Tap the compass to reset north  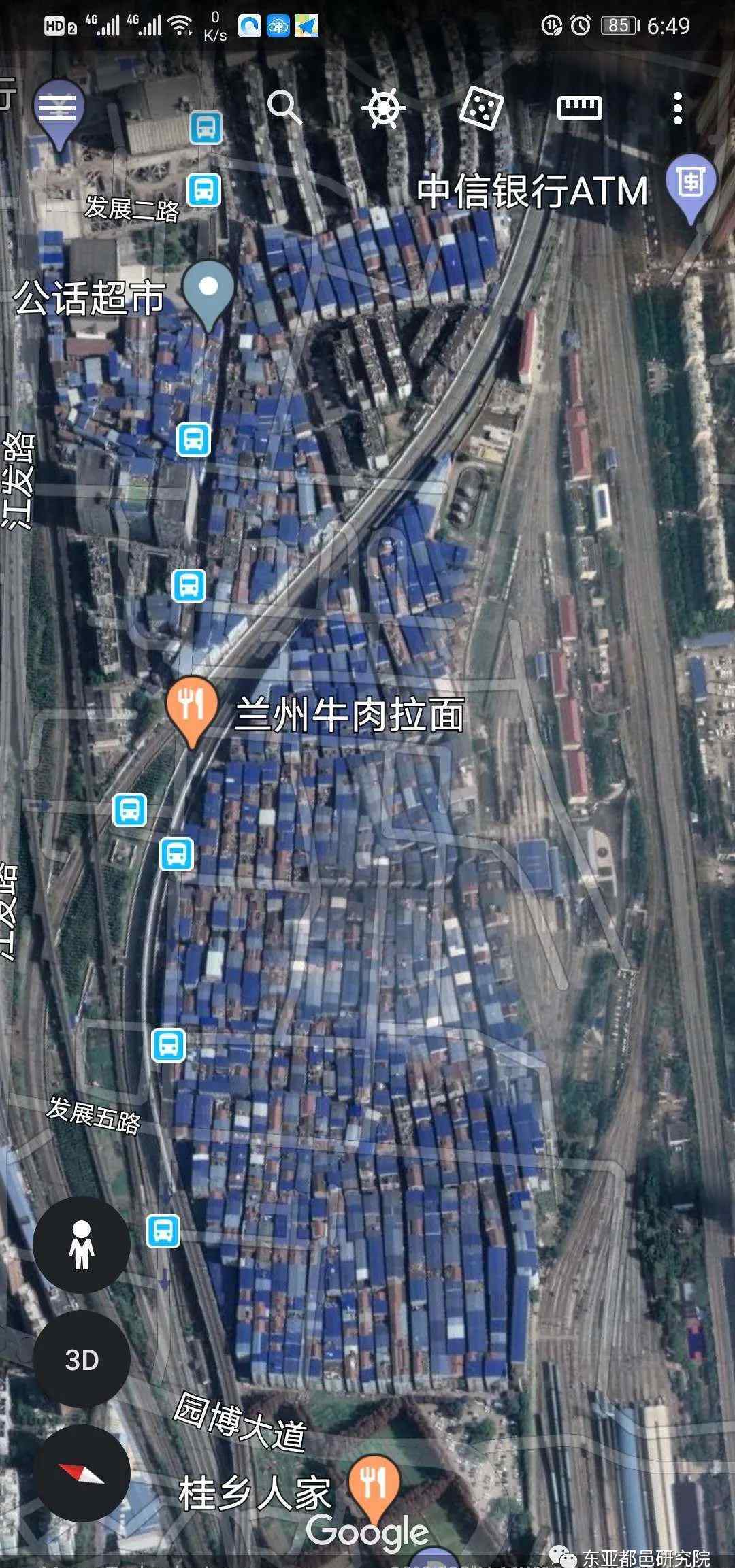coord(82,1473)
